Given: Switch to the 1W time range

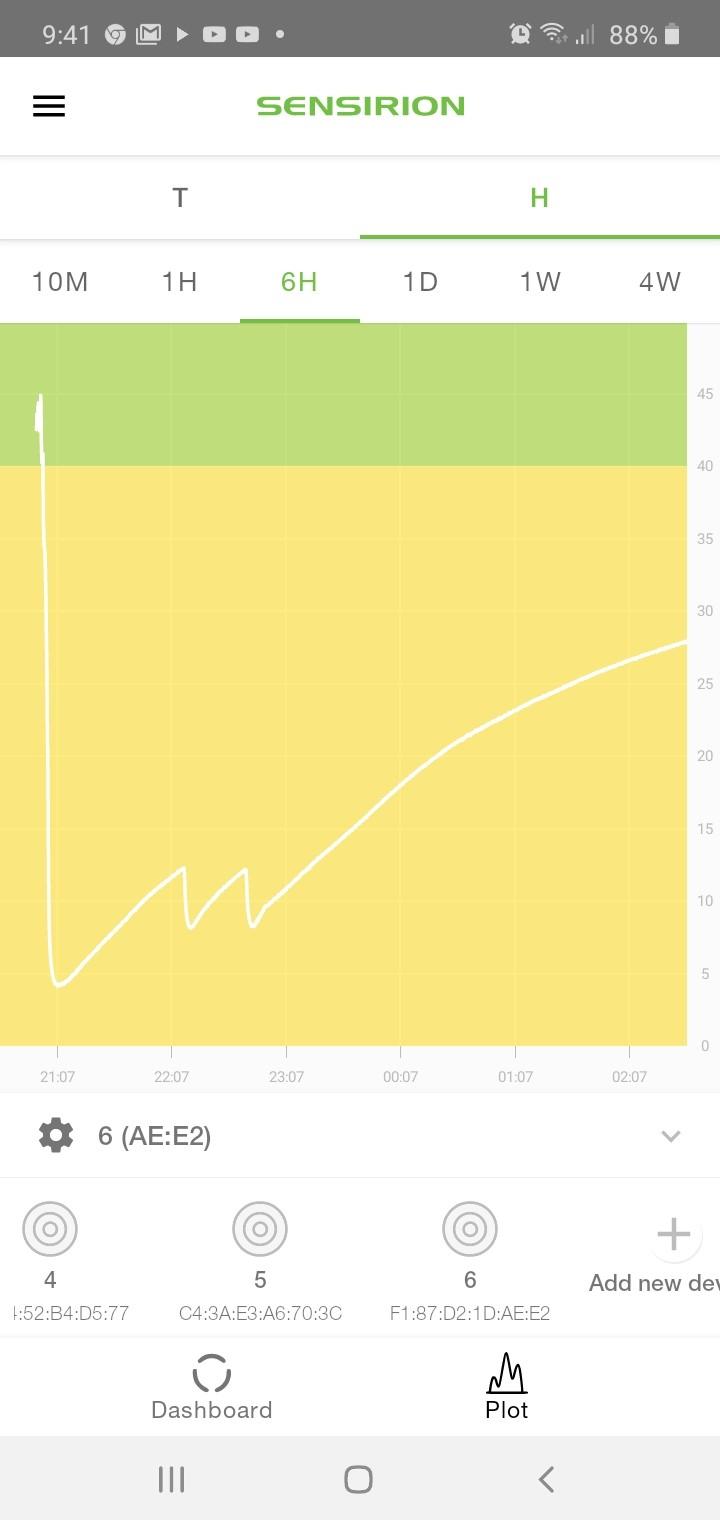Looking at the screenshot, I should 540,282.
